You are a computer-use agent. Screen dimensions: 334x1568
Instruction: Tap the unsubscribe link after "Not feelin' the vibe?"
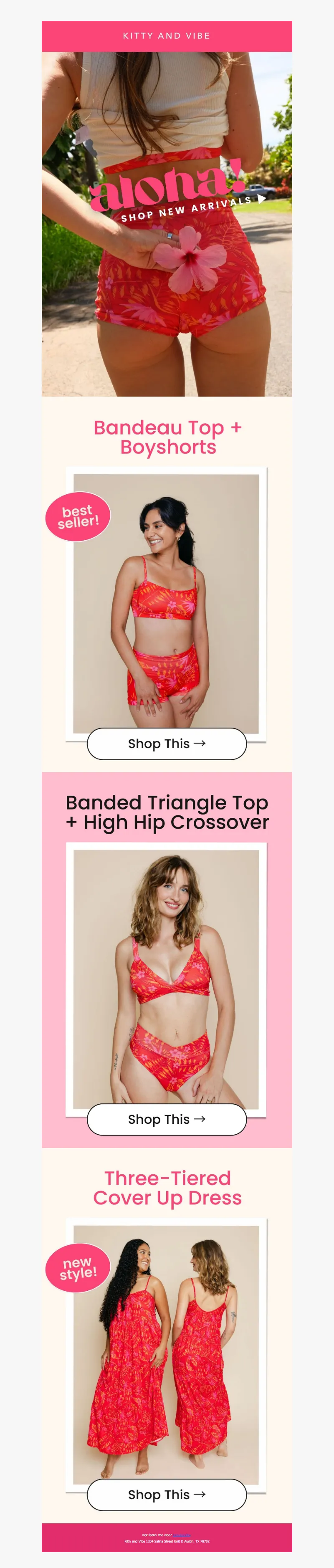(x=182, y=1535)
